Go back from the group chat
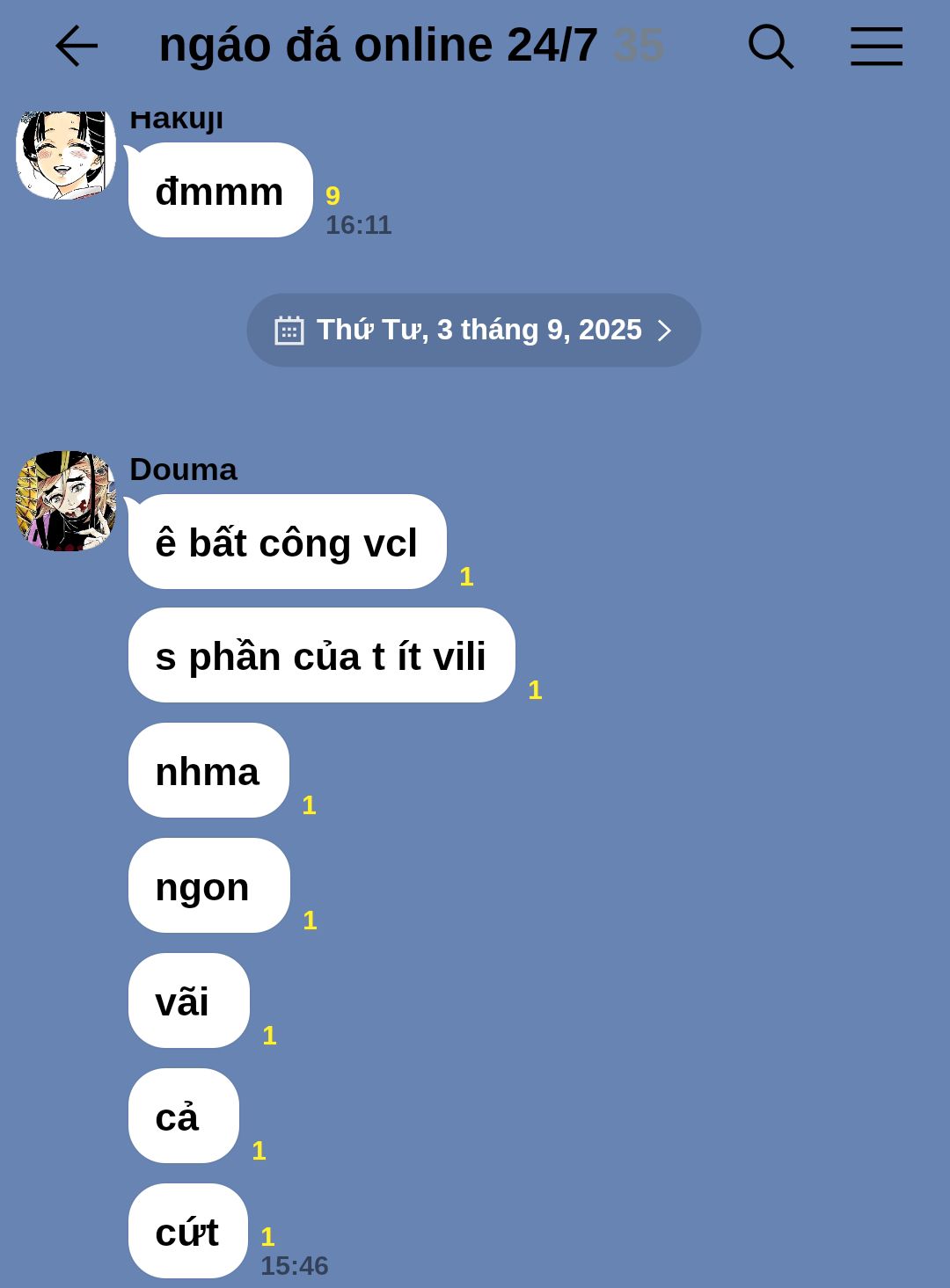Screen dimensions: 950x1288 (76, 46)
